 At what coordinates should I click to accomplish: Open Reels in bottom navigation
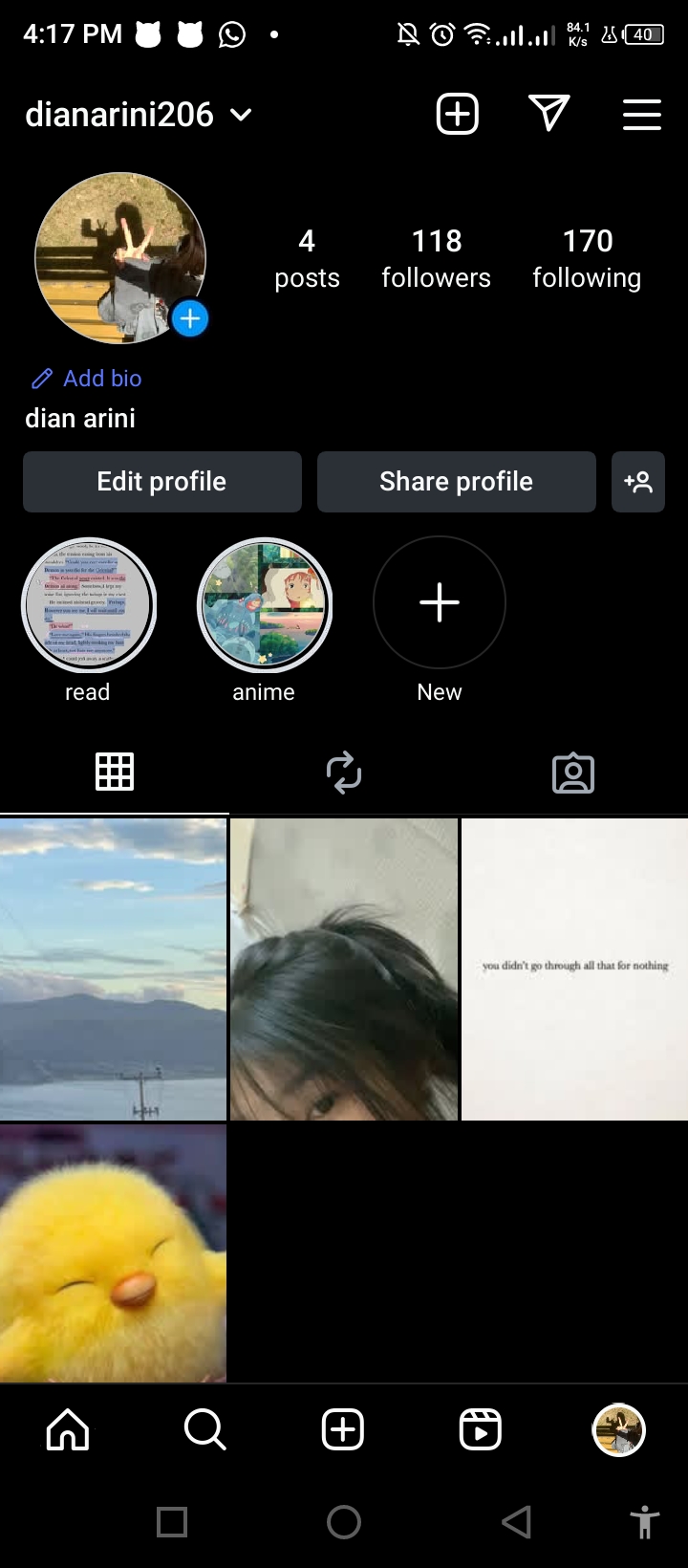[x=481, y=1430]
